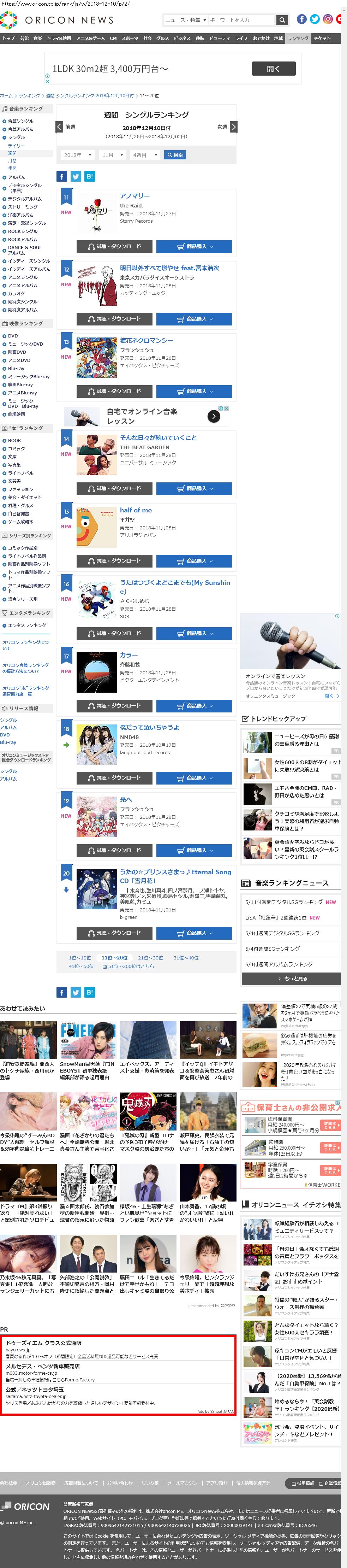Open the チケット navigation tab
Viewport: 347px width, 1568px height.
tap(323, 39)
